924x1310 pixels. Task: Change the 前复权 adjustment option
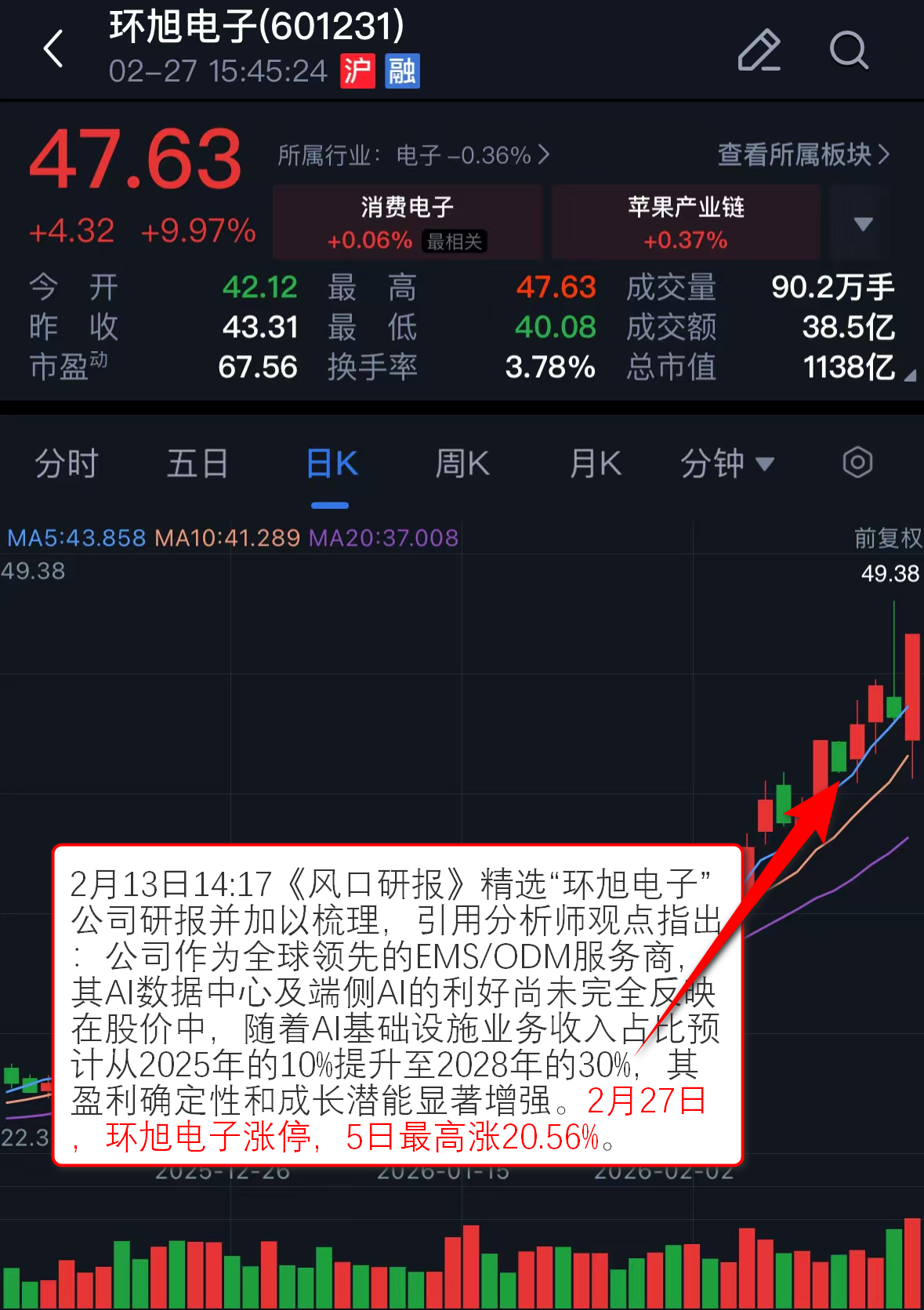pos(887,538)
